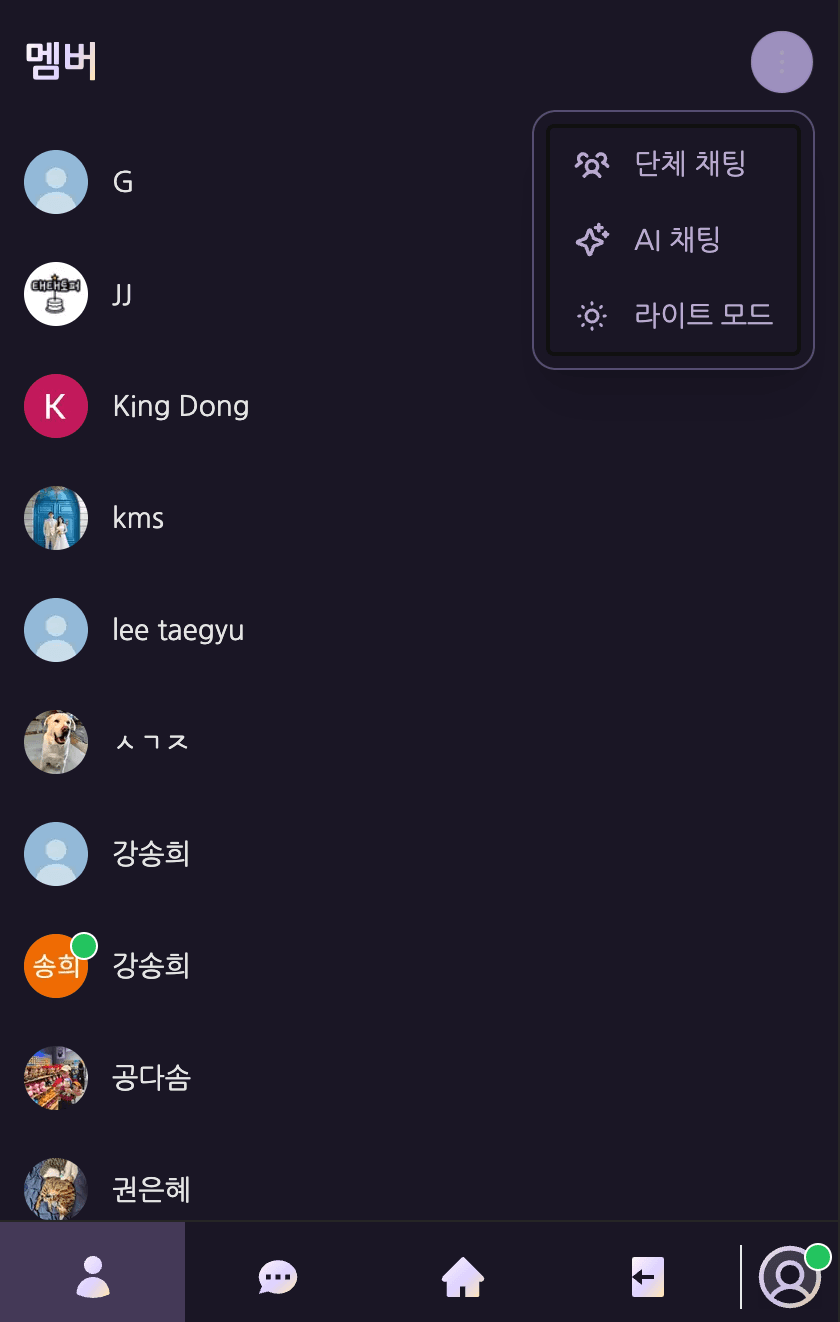Screen dimensions: 840x1322
Task: Select the group chat people icon
Action: pyautogui.click(x=591, y=164)
